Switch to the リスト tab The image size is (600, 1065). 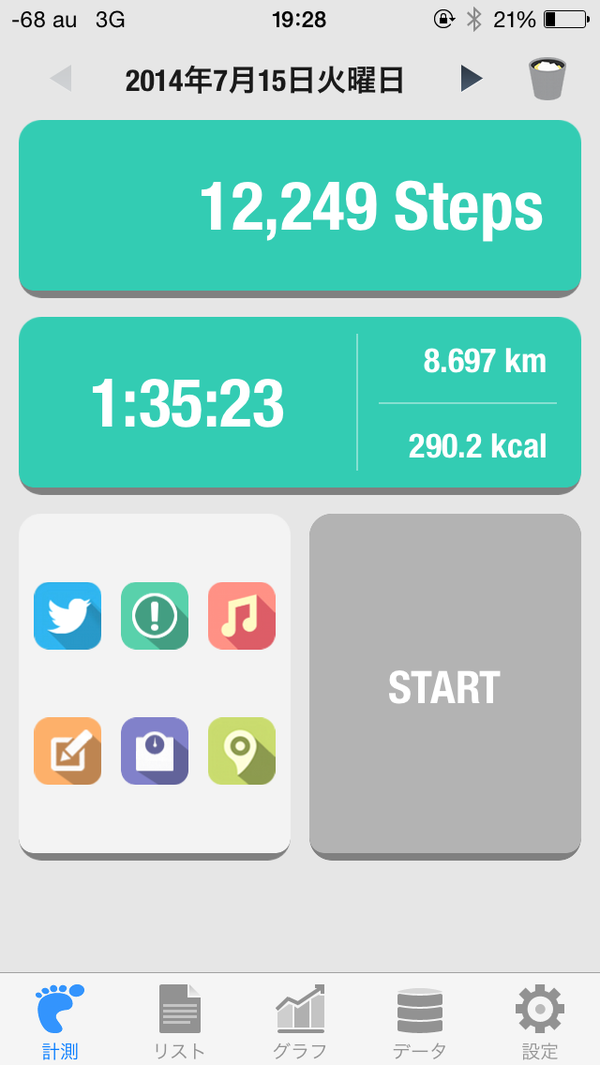pos(180,1020)
